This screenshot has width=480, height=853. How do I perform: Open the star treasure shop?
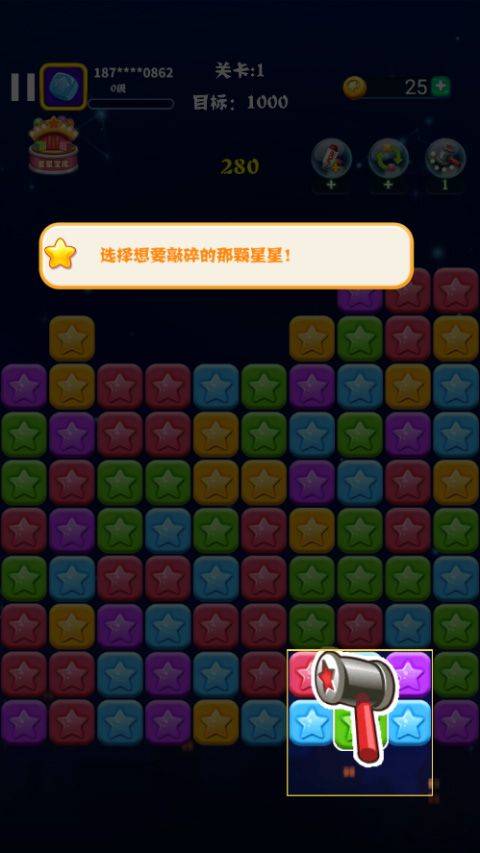53,145
